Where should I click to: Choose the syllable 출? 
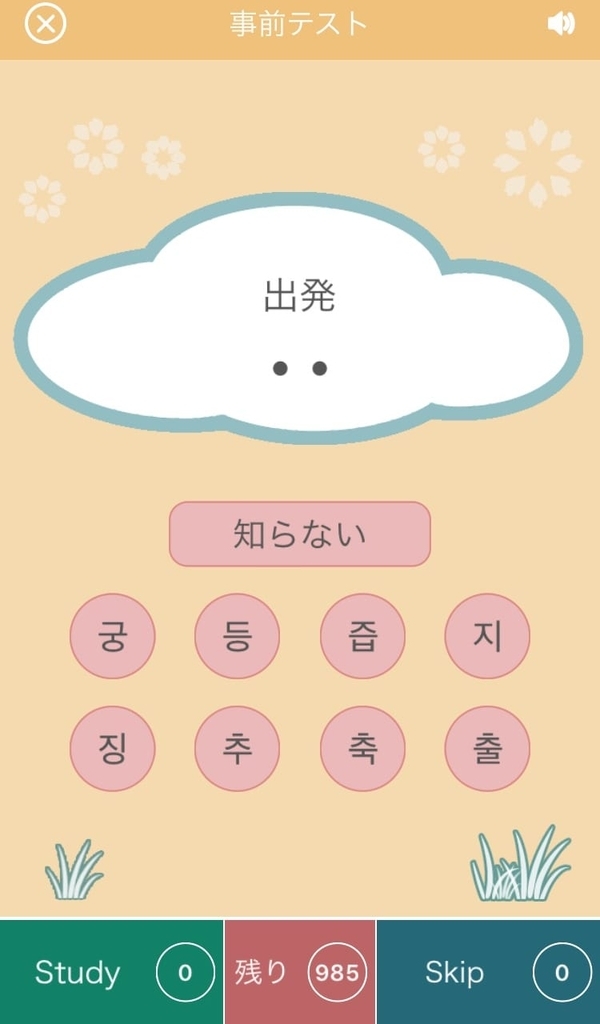tap(487, 749)
